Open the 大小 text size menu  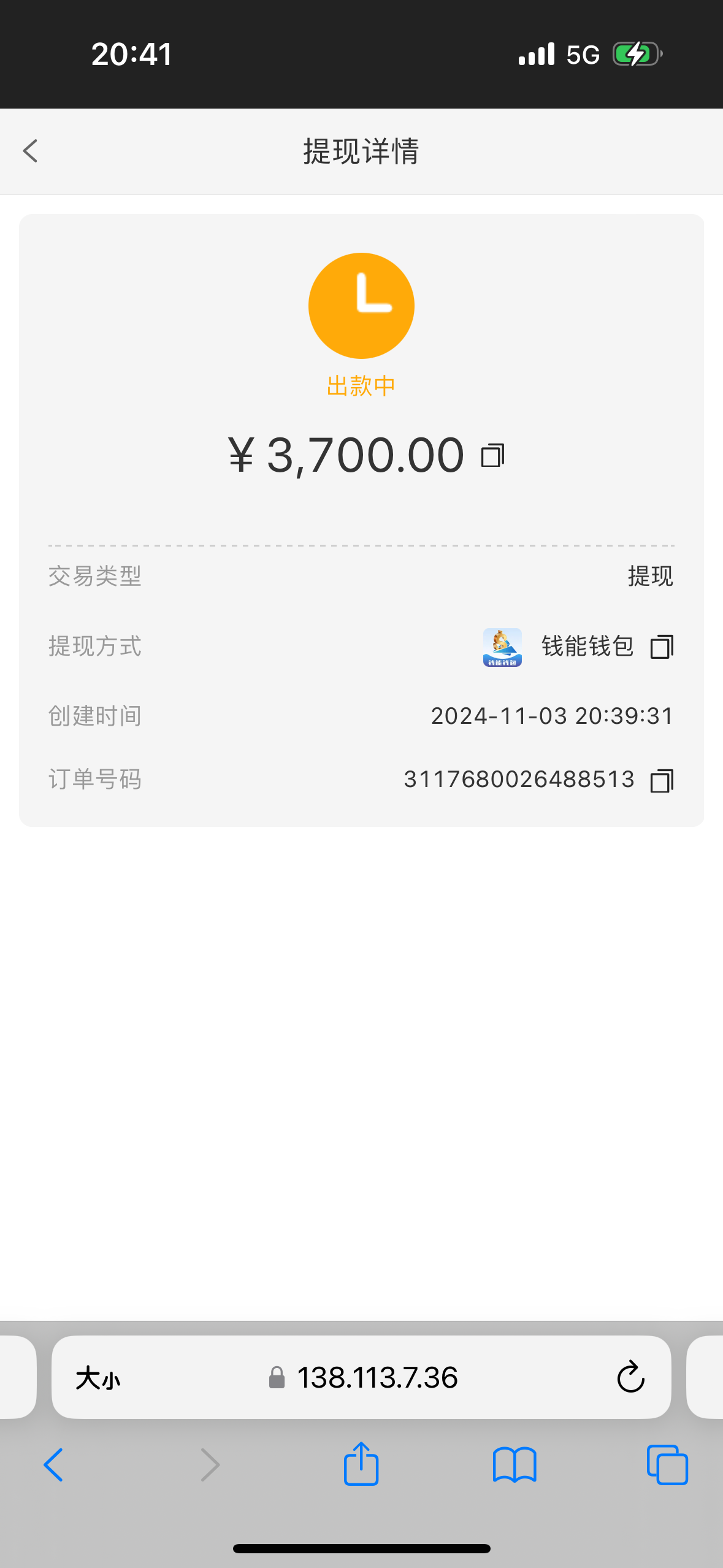(x=98, y=1378)
